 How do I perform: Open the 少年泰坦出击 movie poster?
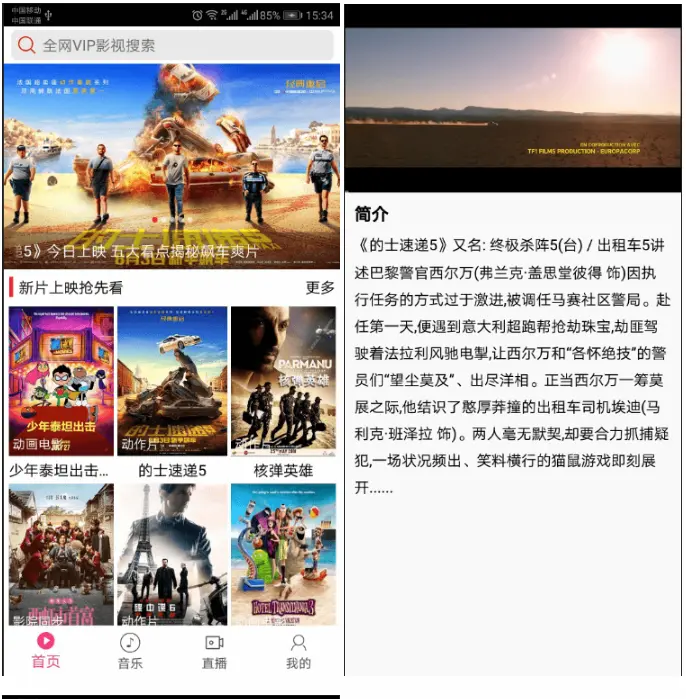(x=61, y=381)
